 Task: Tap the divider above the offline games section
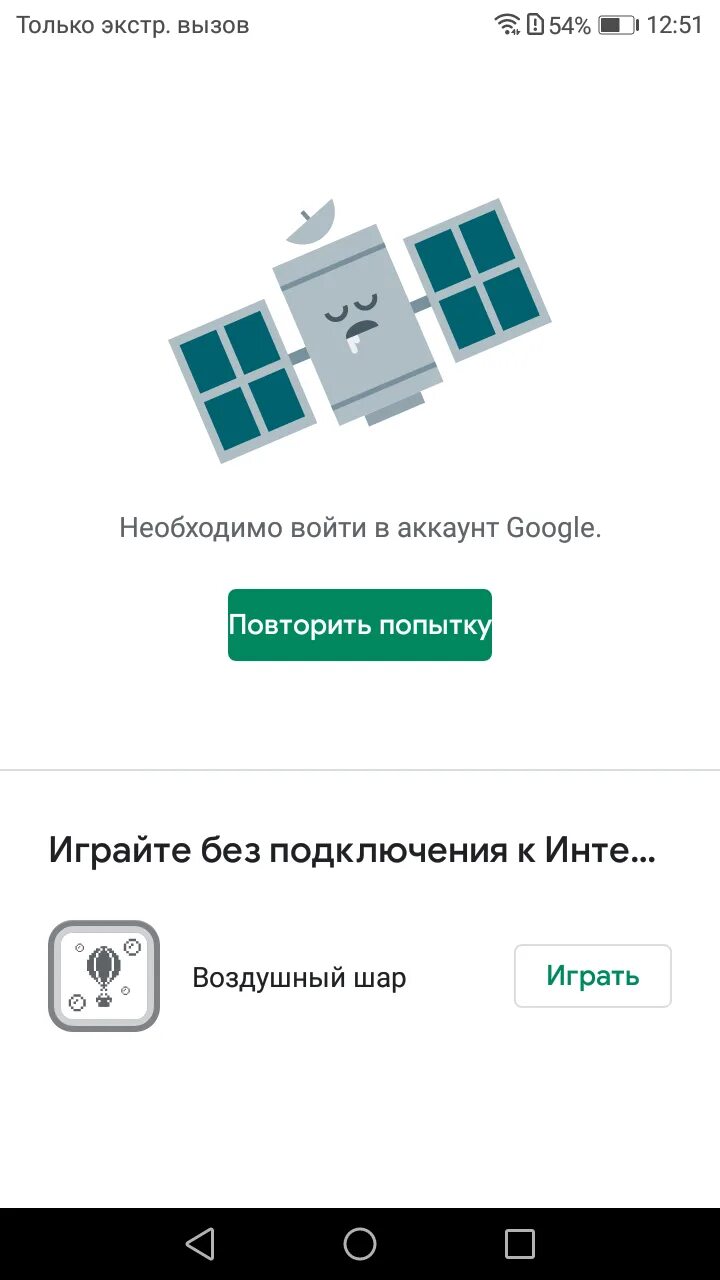tap(360, 770)
